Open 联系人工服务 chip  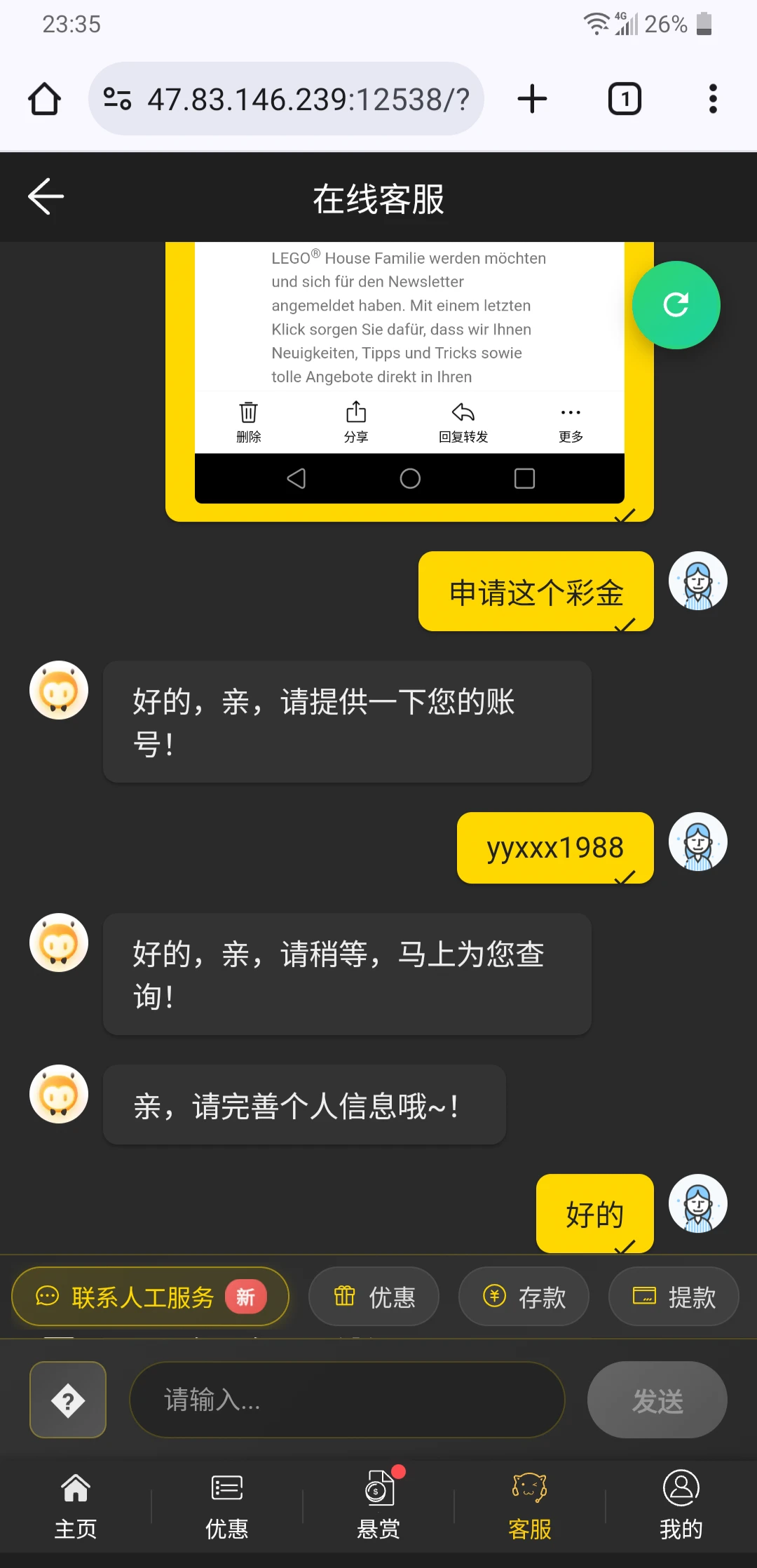150,1297
